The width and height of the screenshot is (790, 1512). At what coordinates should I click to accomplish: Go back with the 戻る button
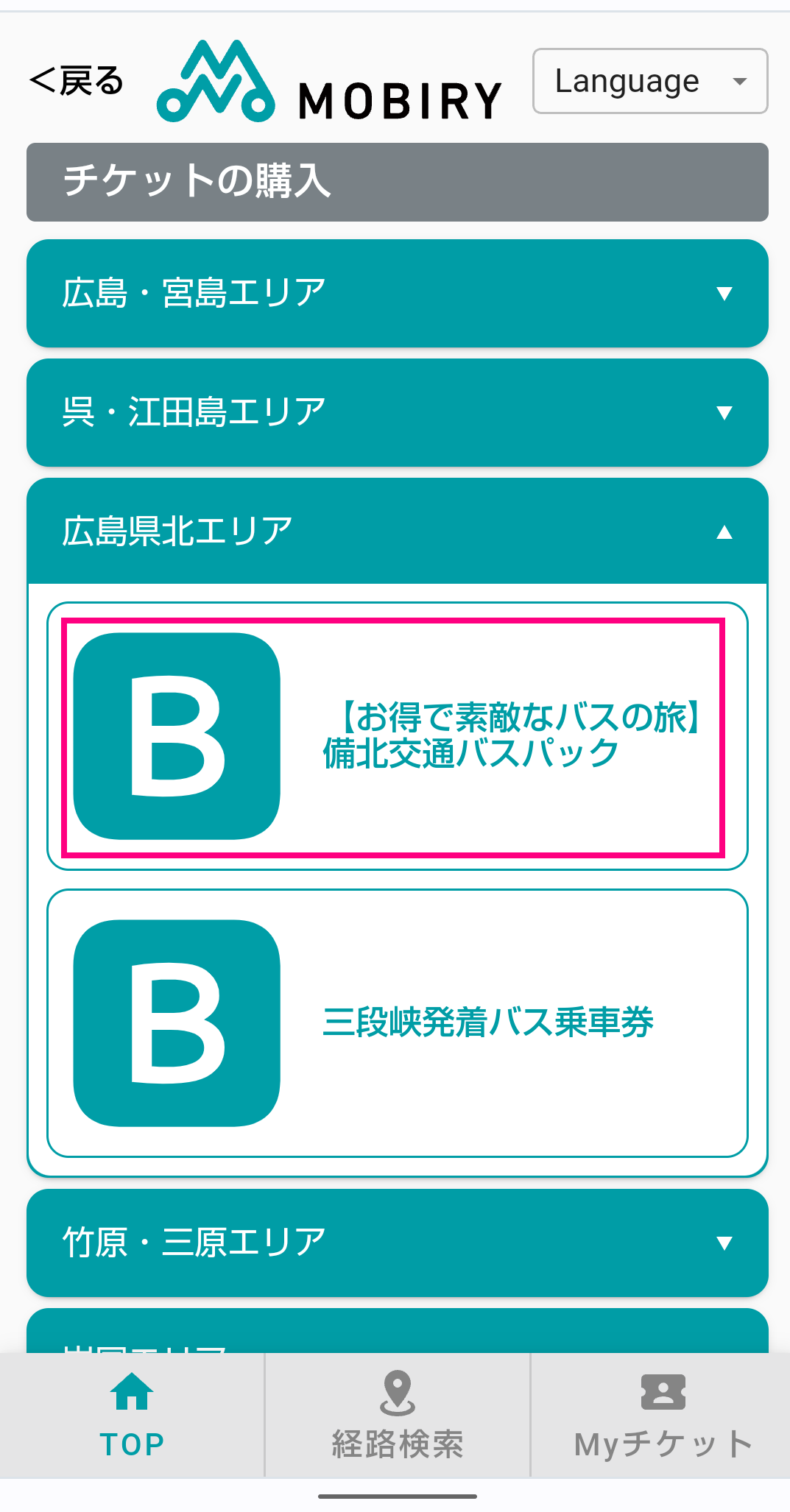[77, 81]
